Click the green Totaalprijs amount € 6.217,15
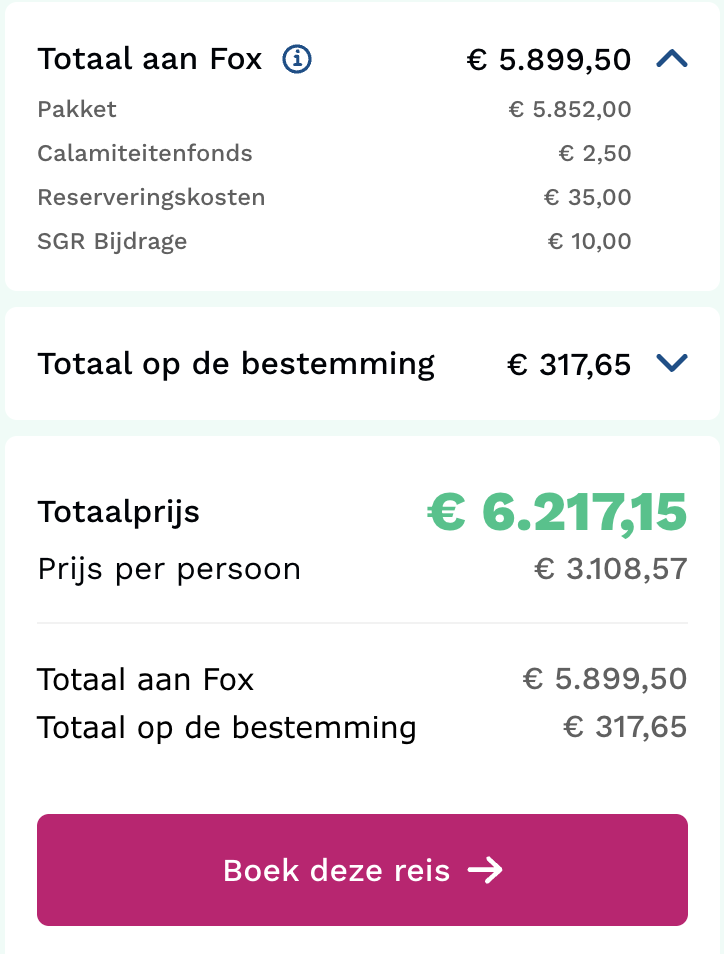Viewport: 724px width, 954px height. [x=557, y=510]
